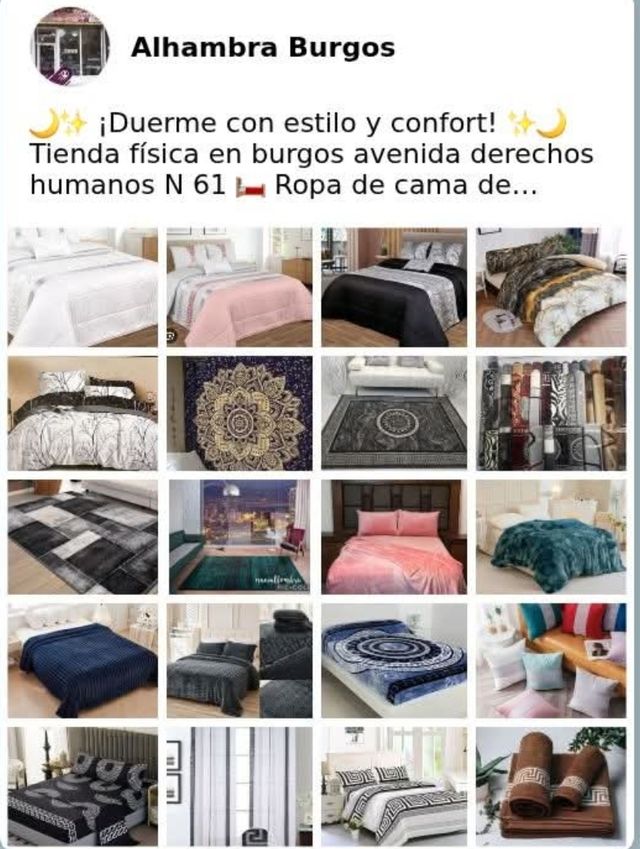The image size is (640, 849).
Task: Open the teal fluffy blanket photo
Action: click(550, 537)
